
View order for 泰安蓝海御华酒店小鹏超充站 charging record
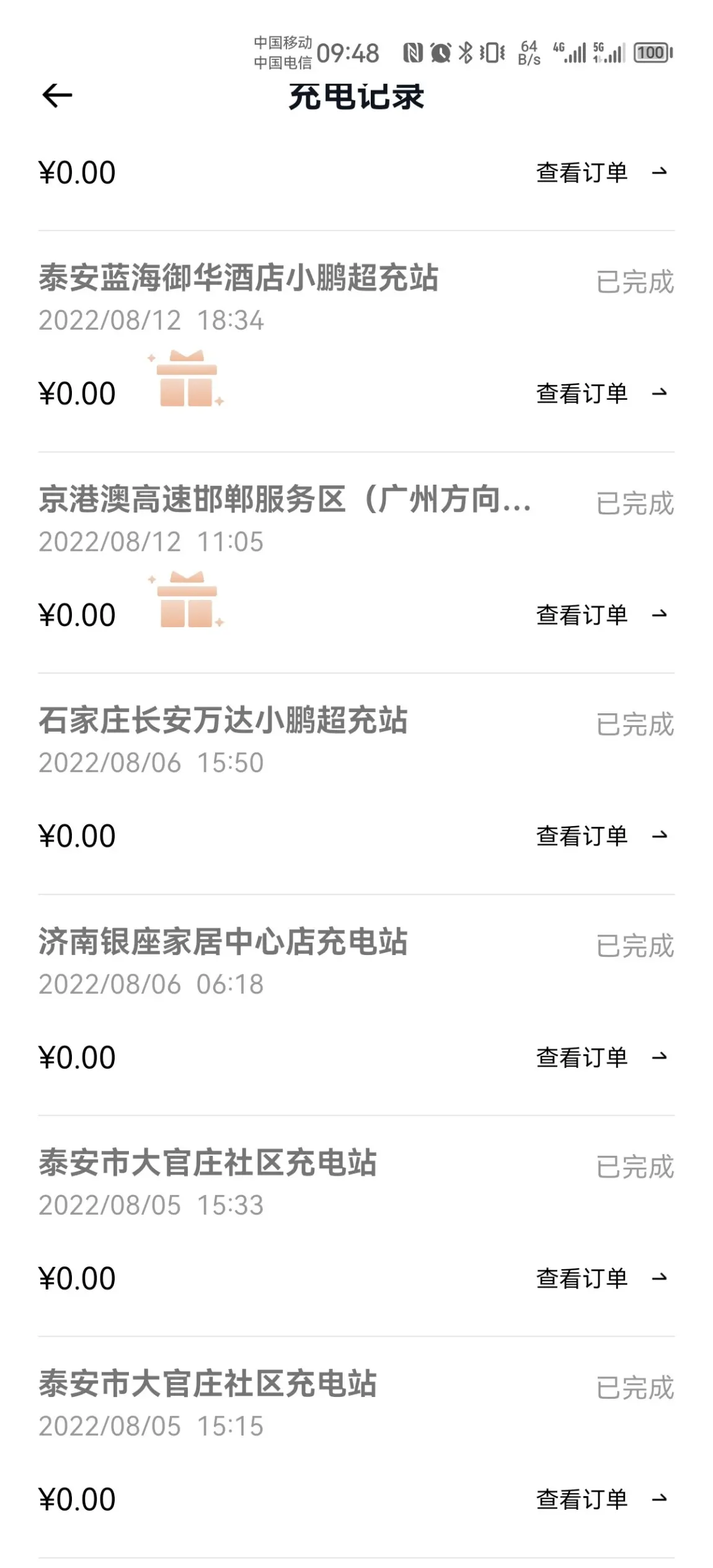tap(601, 394)
